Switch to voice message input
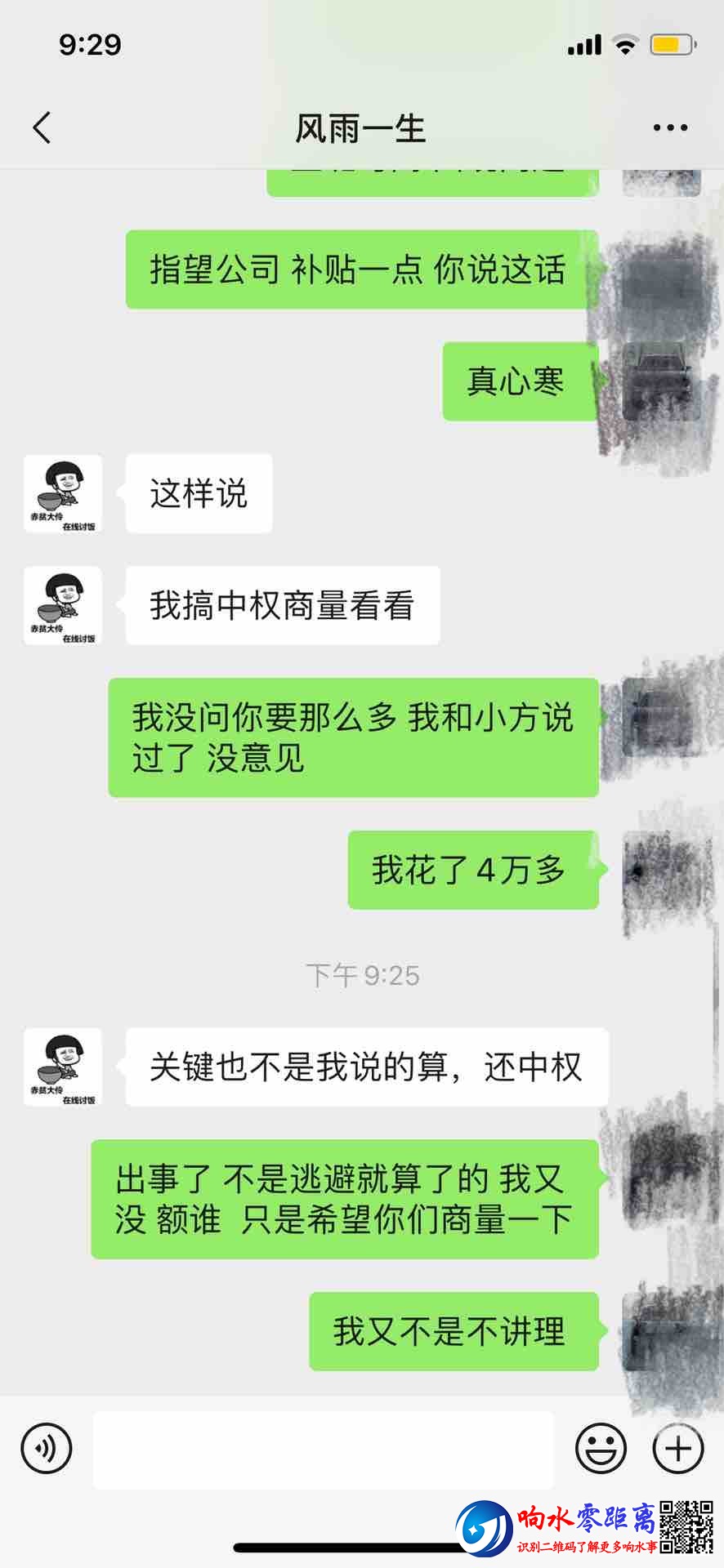 click(47, 1449)
